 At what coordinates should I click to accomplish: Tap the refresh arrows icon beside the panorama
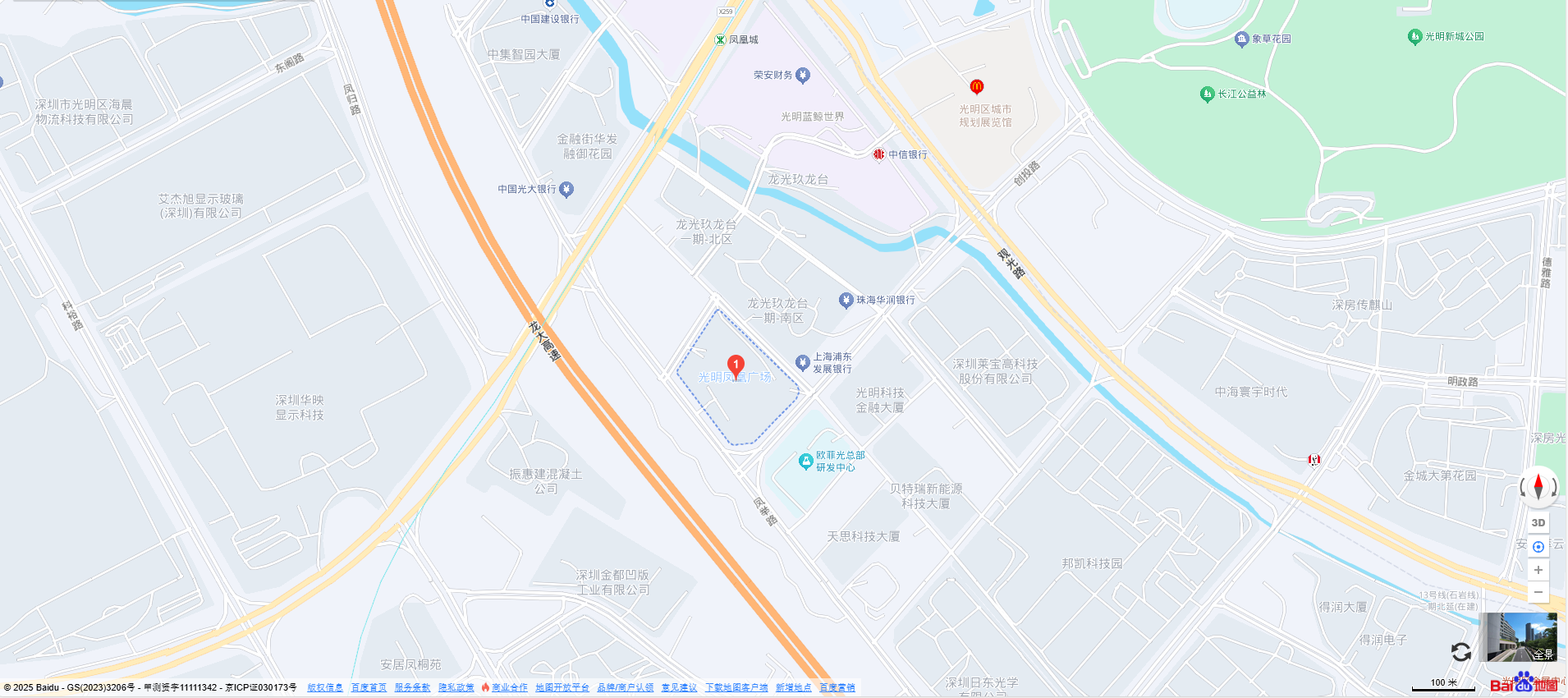click(1461, 652)
